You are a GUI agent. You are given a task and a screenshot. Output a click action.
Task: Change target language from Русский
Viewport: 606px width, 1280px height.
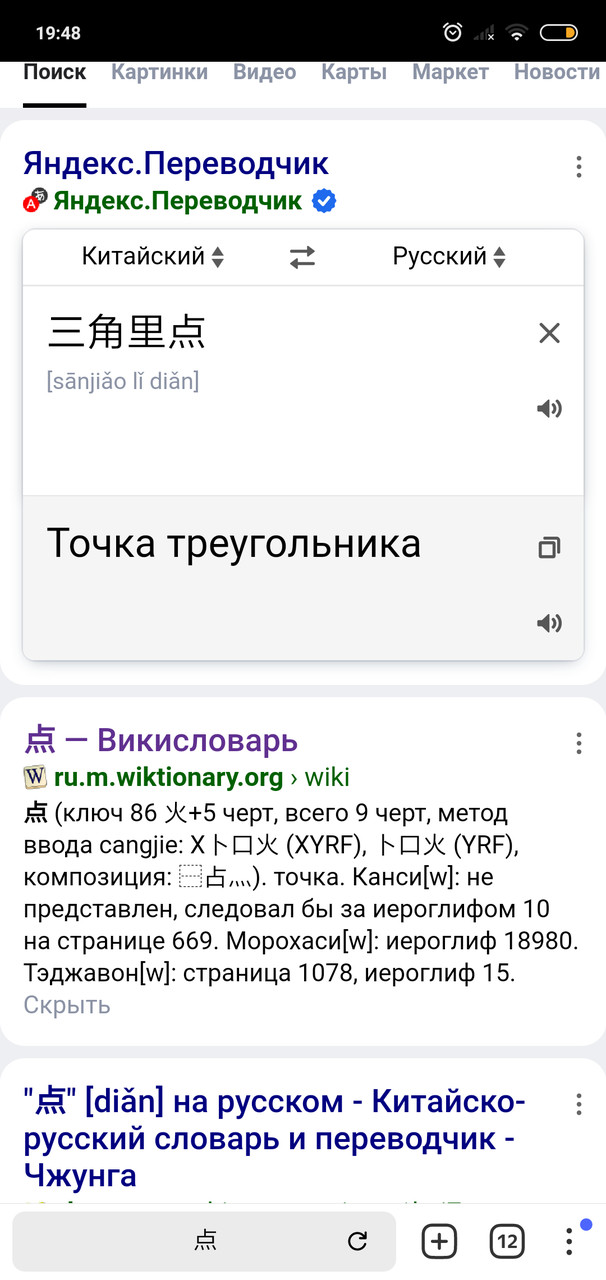tap(449, 257)
